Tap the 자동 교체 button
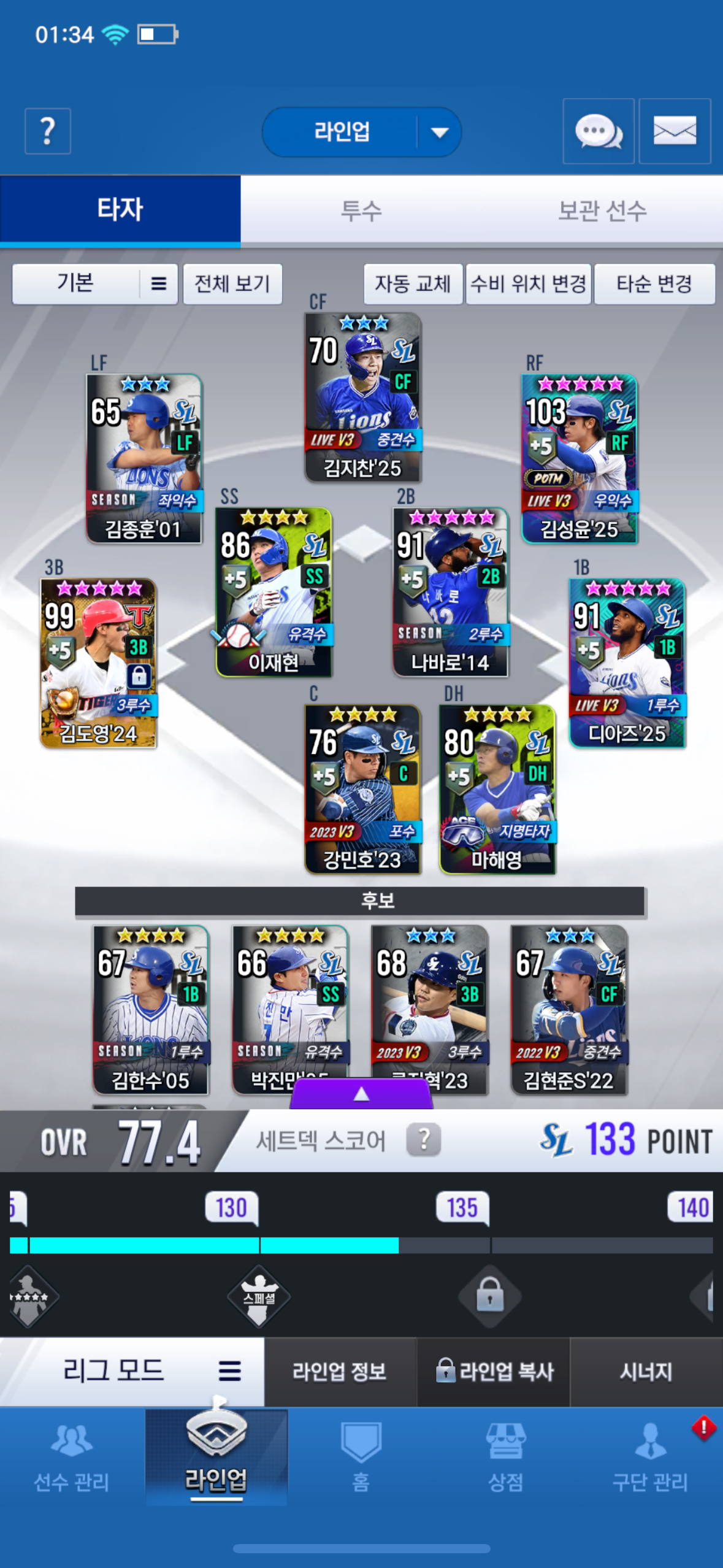 [413, 284]
